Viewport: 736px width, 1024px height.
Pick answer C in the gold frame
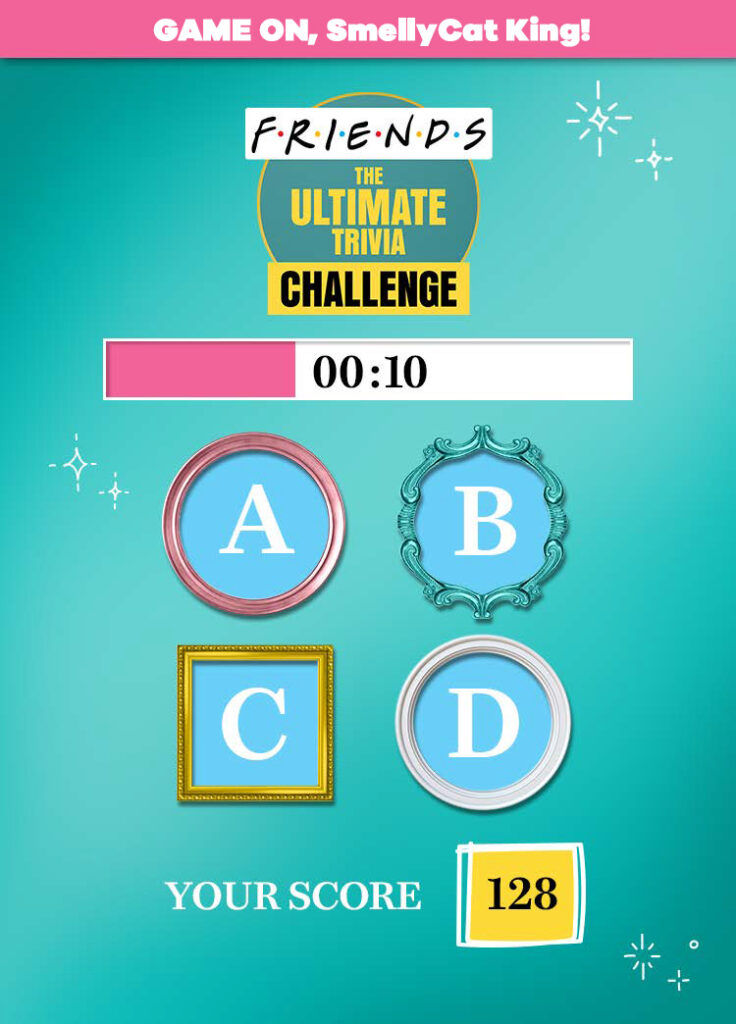coord(255,723)
